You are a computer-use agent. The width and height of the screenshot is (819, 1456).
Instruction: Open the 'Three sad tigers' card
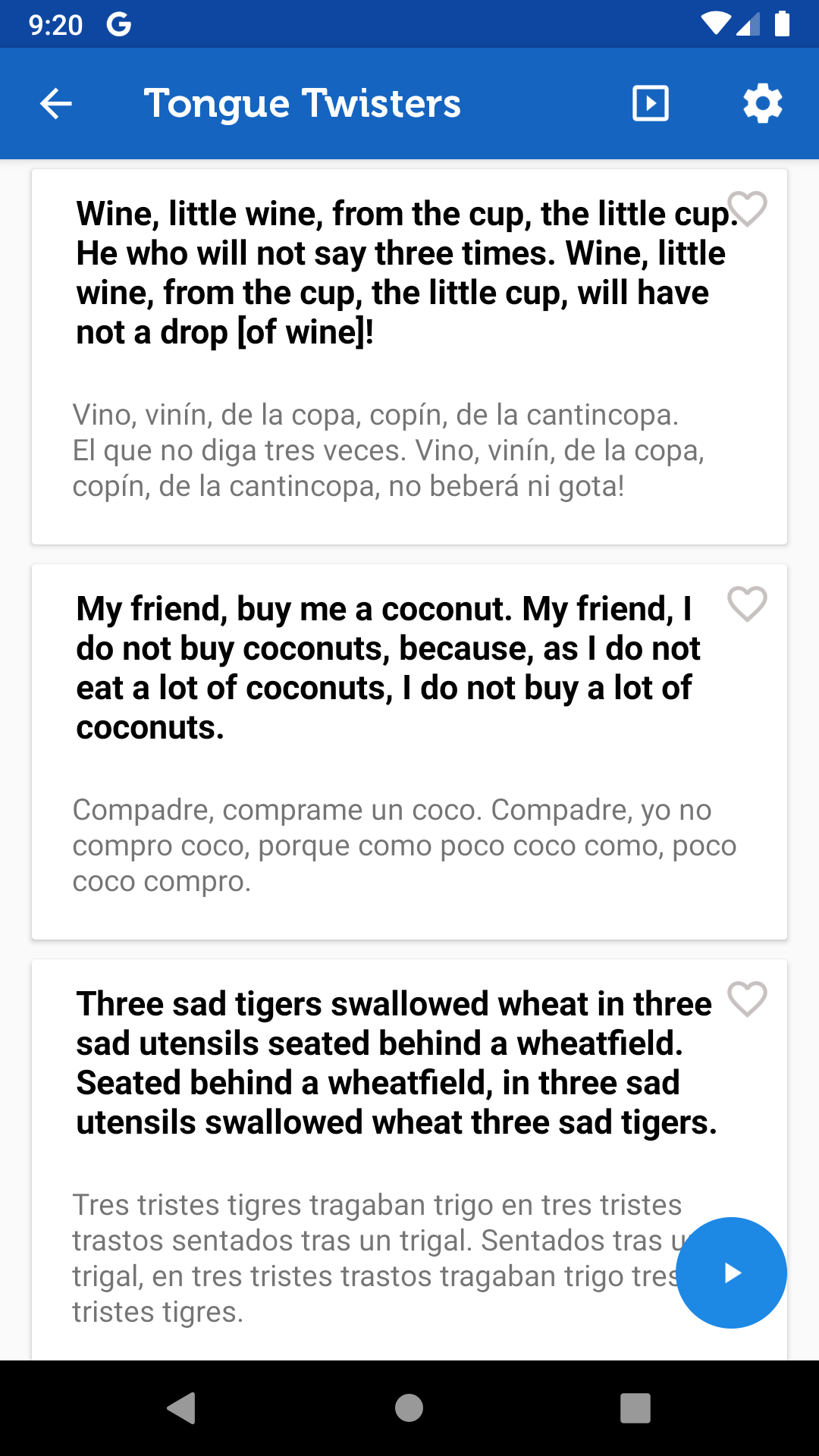click(x=409, y=1159)
